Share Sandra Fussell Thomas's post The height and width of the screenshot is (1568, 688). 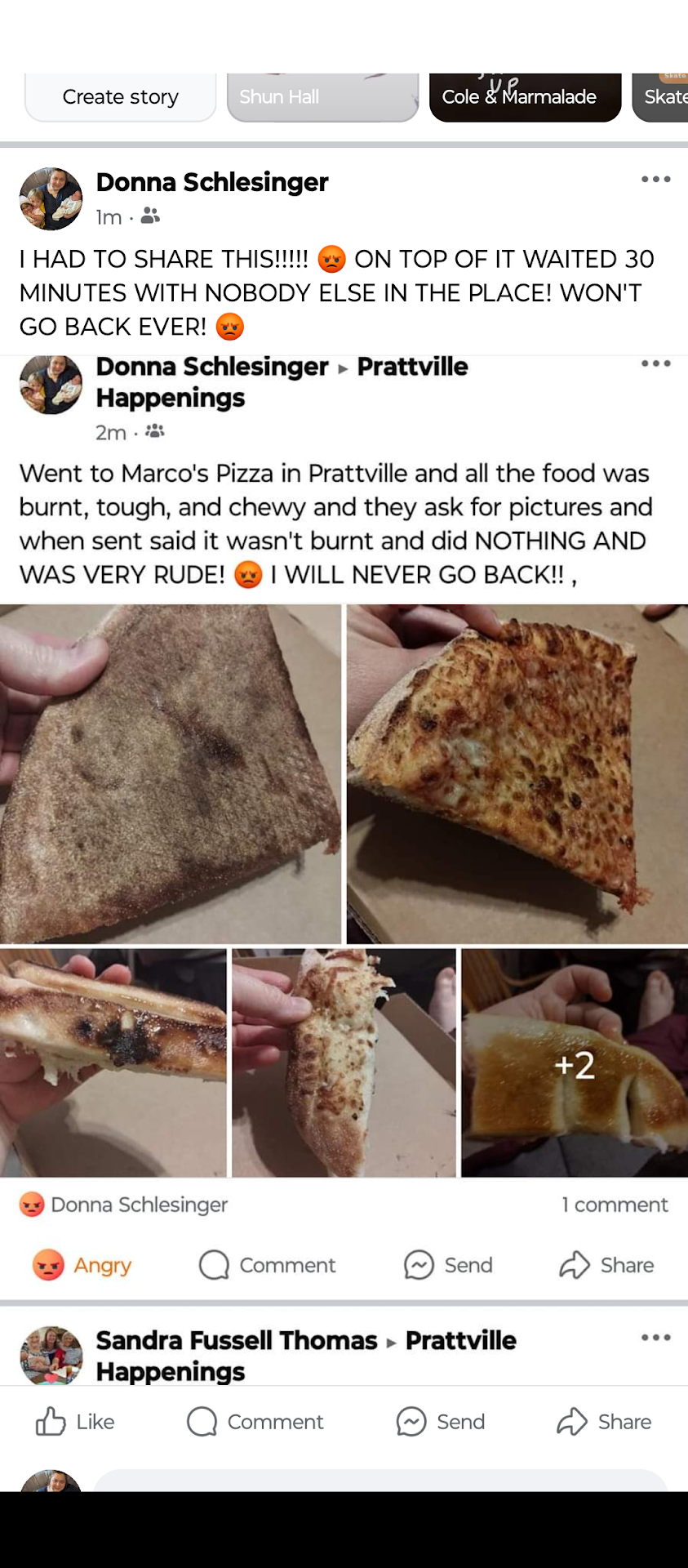point(605,1422)
